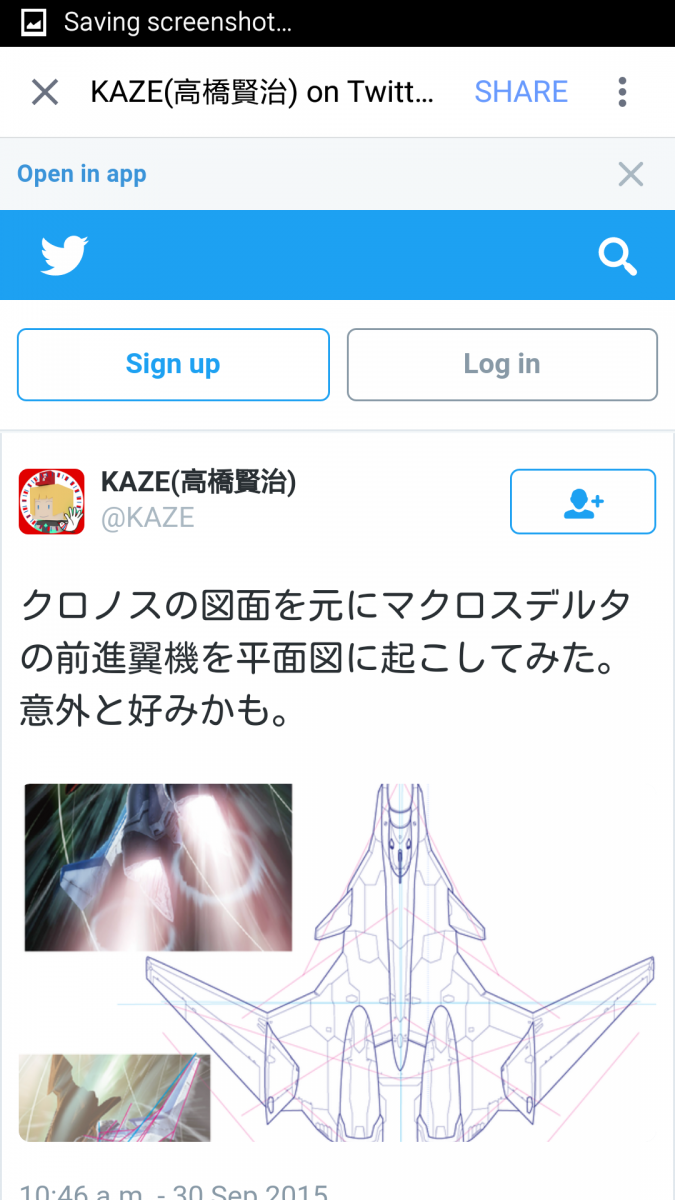Open KAZE's profile avatar
Viewport: 675px width, 1200px height.
coord(52,501)
